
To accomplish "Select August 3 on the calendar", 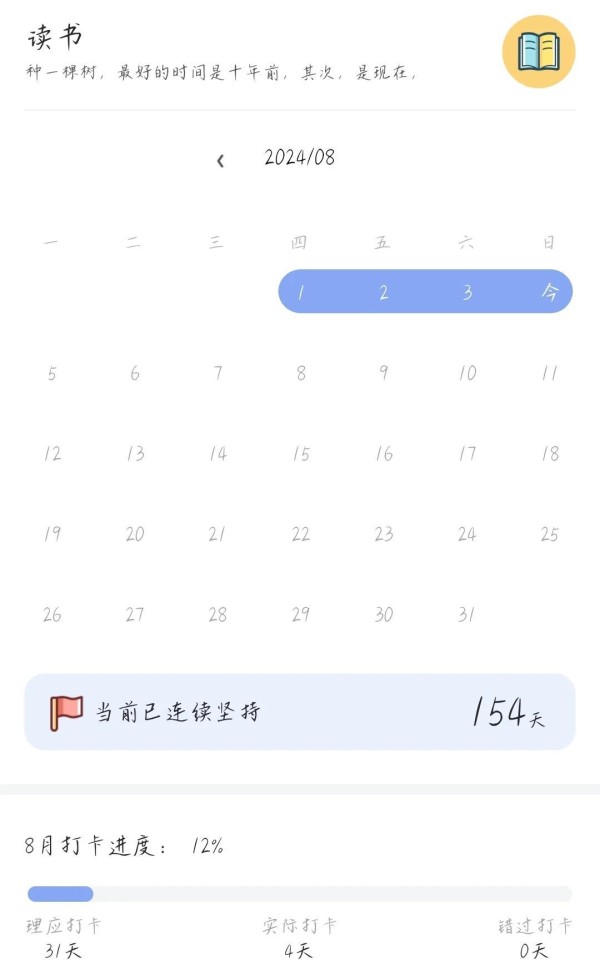I will [467, 292].
